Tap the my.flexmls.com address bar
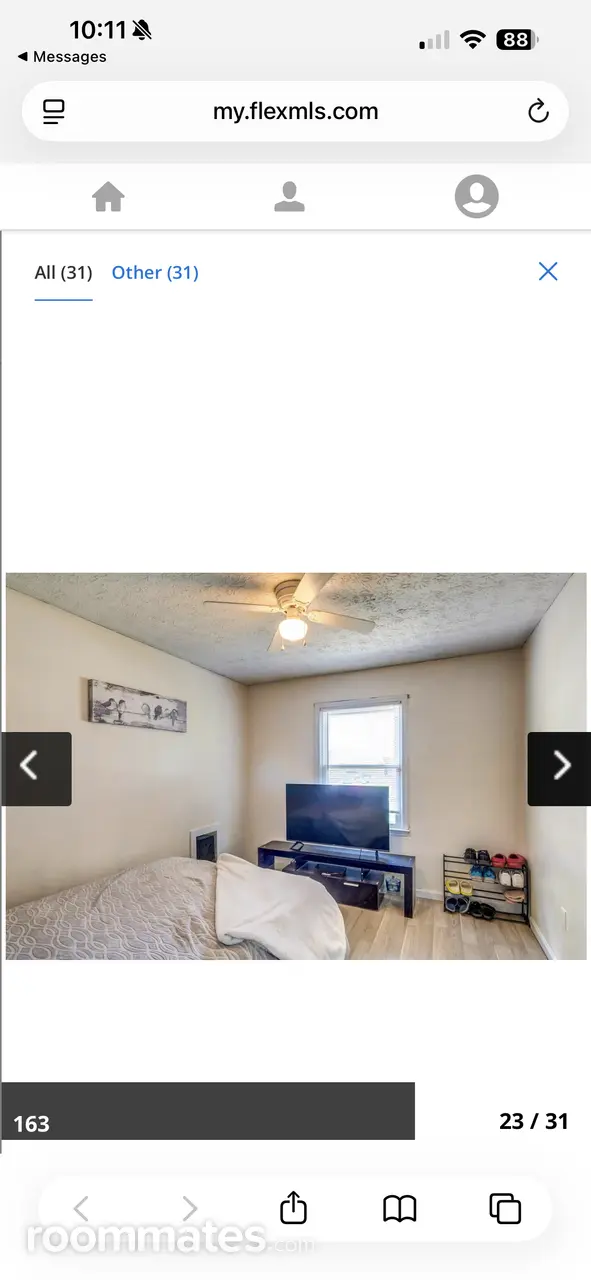The height and width of the screenshot is (1280, 591). (x=295, y=111)
